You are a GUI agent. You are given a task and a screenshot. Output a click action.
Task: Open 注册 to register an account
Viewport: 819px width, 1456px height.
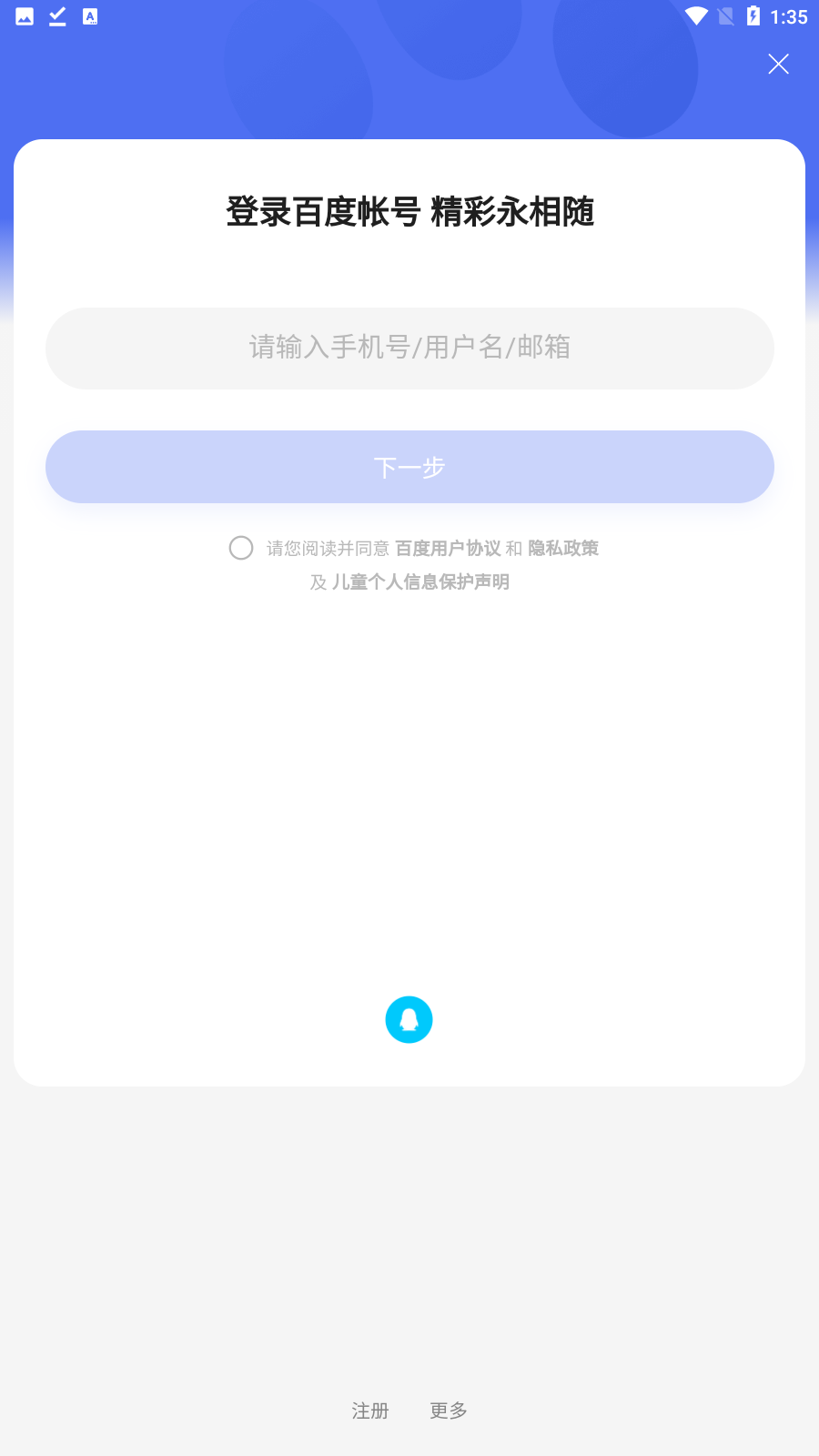370,1410
